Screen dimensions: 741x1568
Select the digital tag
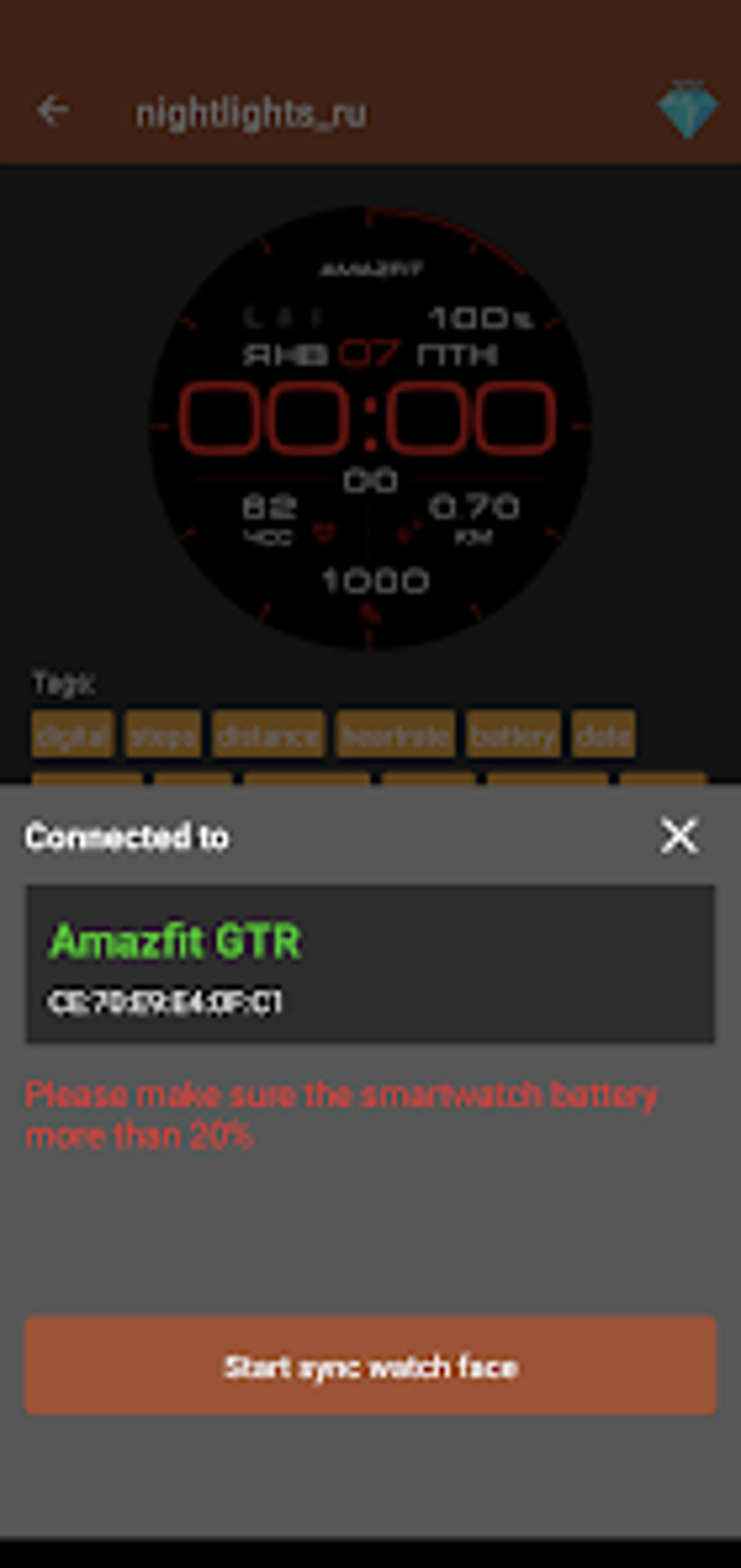pos(72,733)
